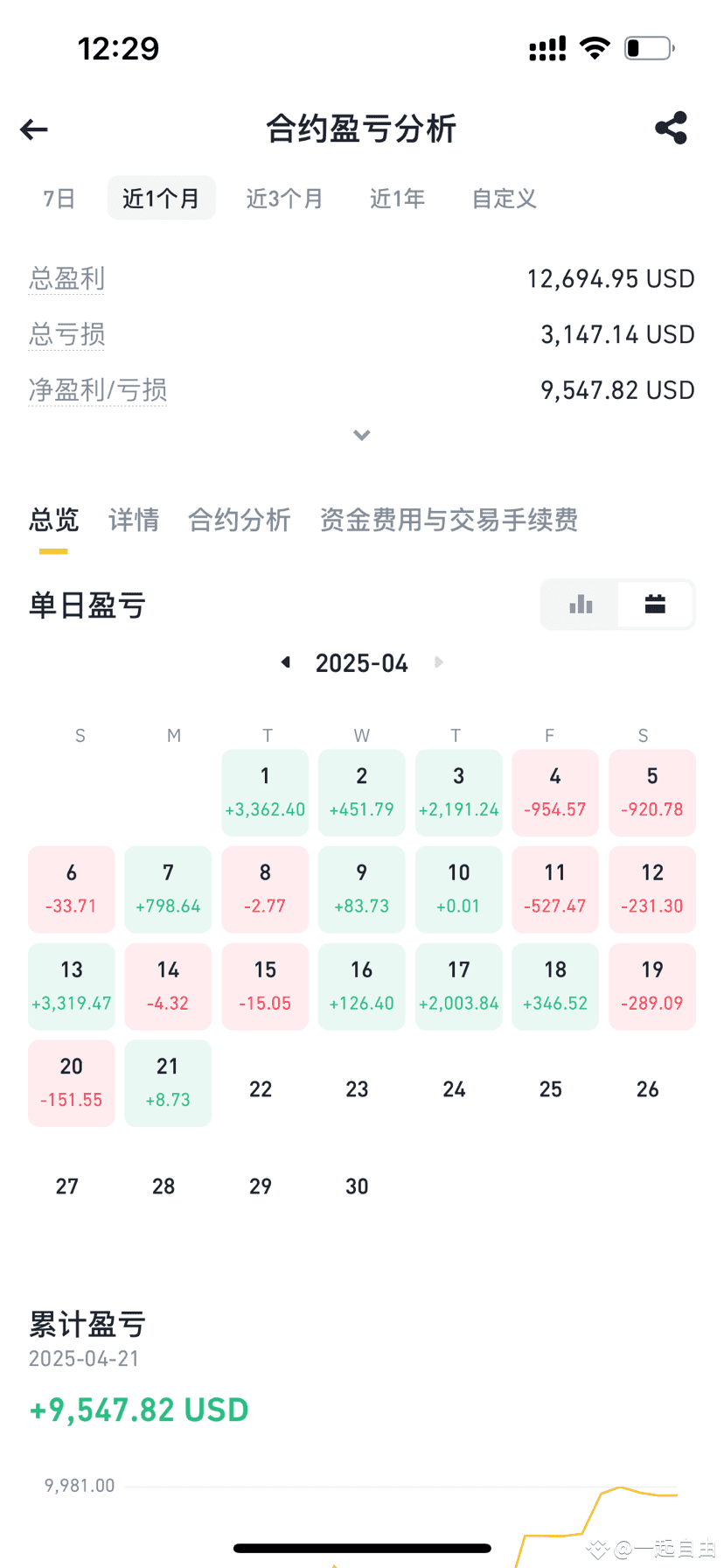This screenshot has height=1568, width=724.
Task: Switch to the 近3个月 range
Action: [x=285, y=199]
